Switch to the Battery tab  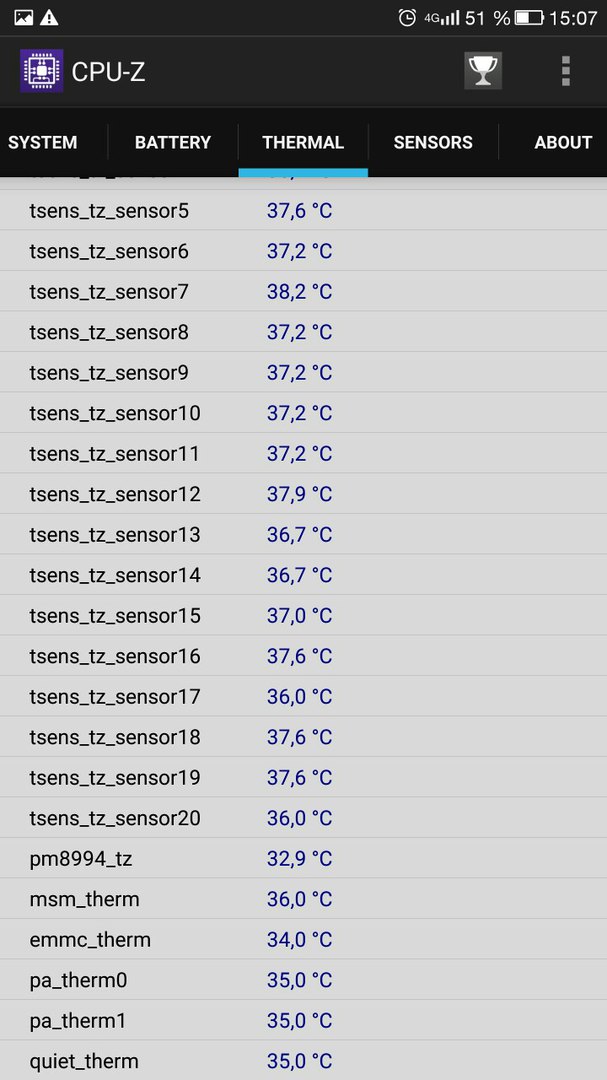point(173,143)
